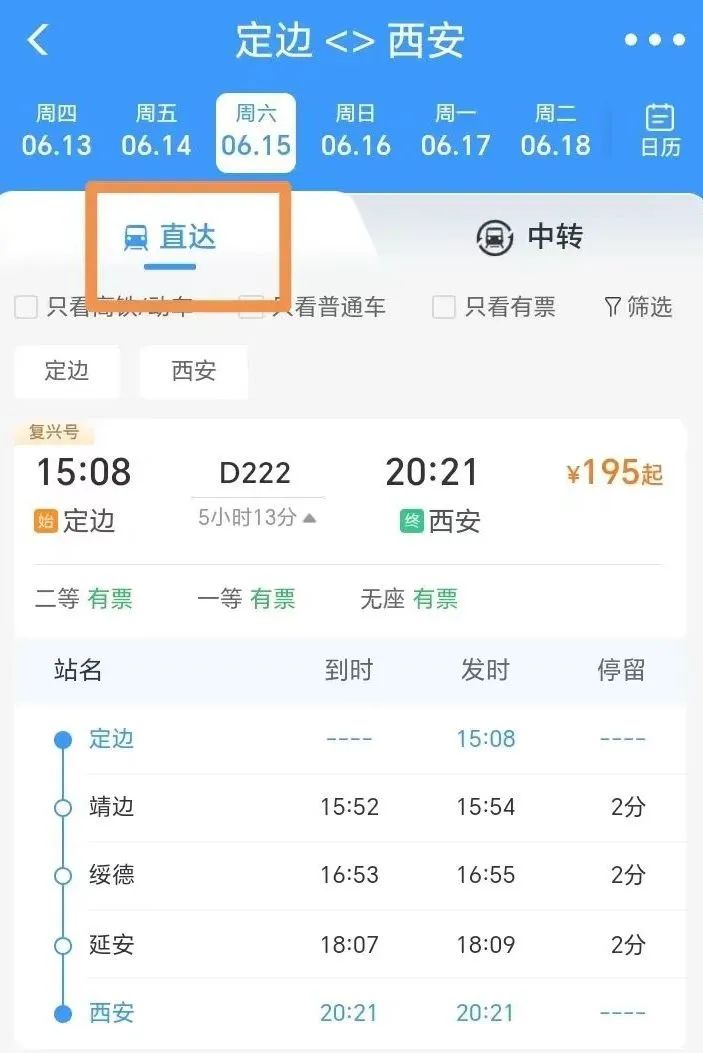Select Sunday 06.16 date
The height and width of the screenshot is (1053, 703).
[356, 131]
